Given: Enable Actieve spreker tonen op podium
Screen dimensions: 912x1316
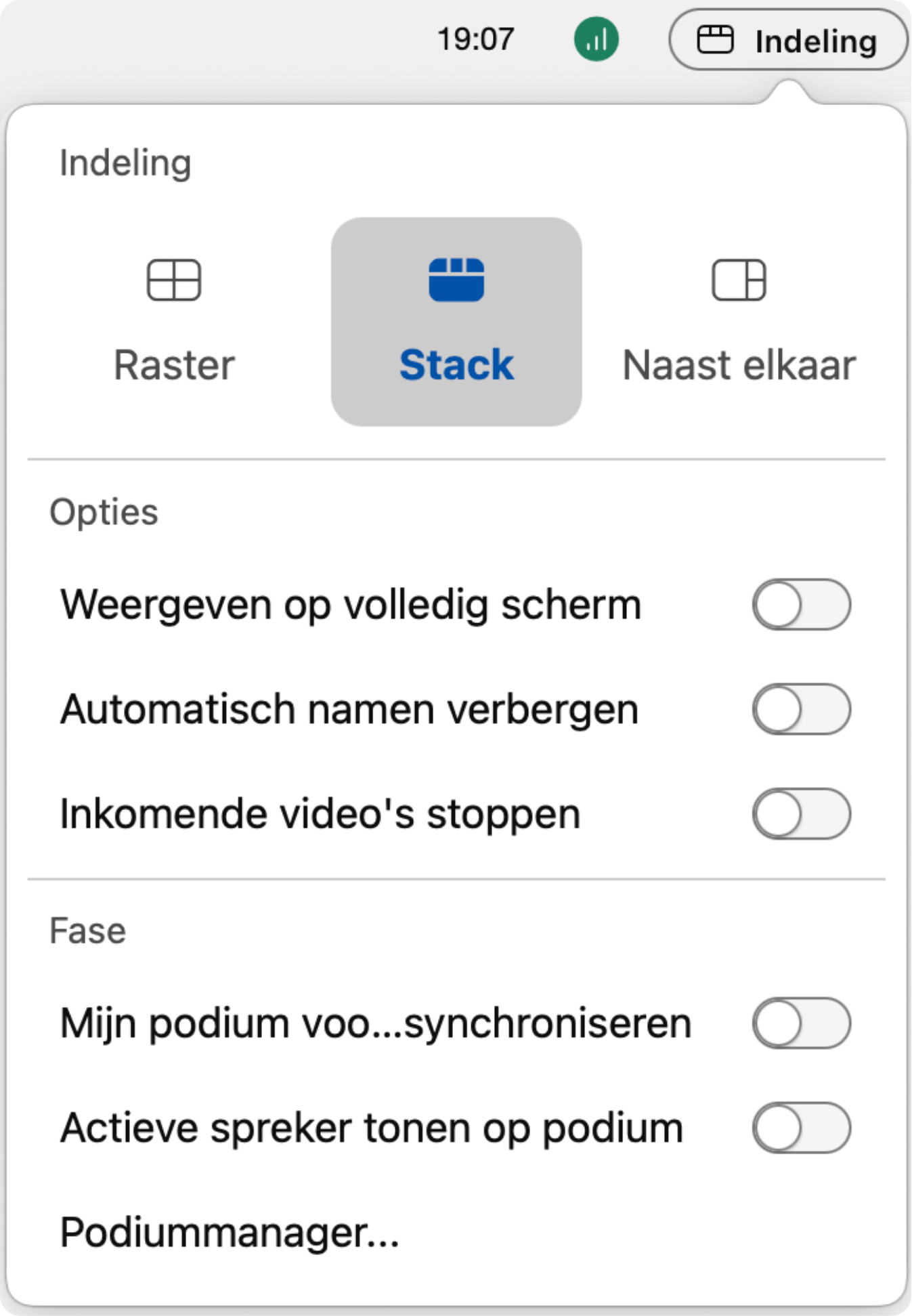Looking at the screenshot, I should point(802,1126).
